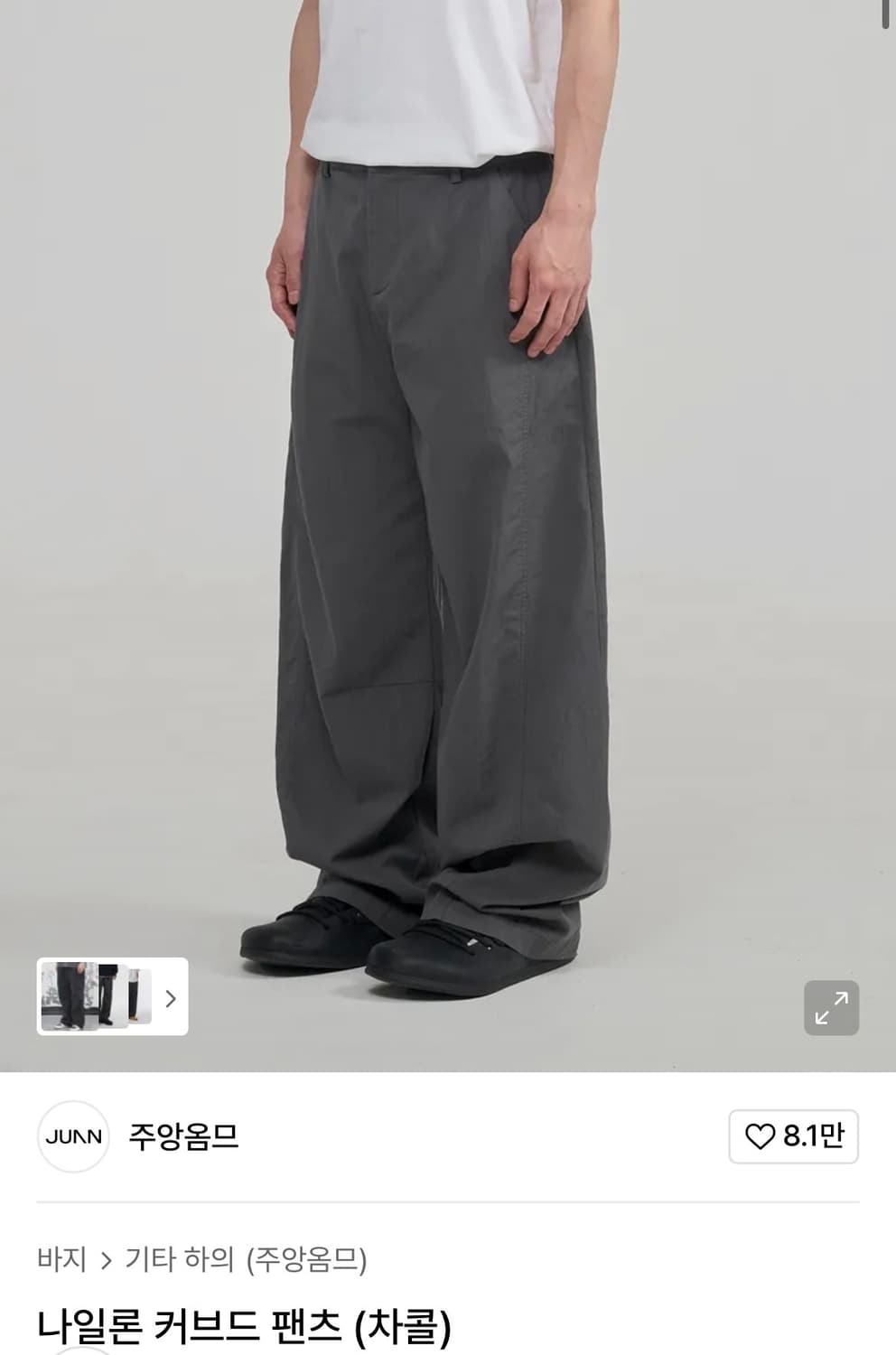Tap the fullscreen expand icon on the product image
The height and width of the screenshot is (1355, 896).
pyautogui.click(x=833, y=1006)
